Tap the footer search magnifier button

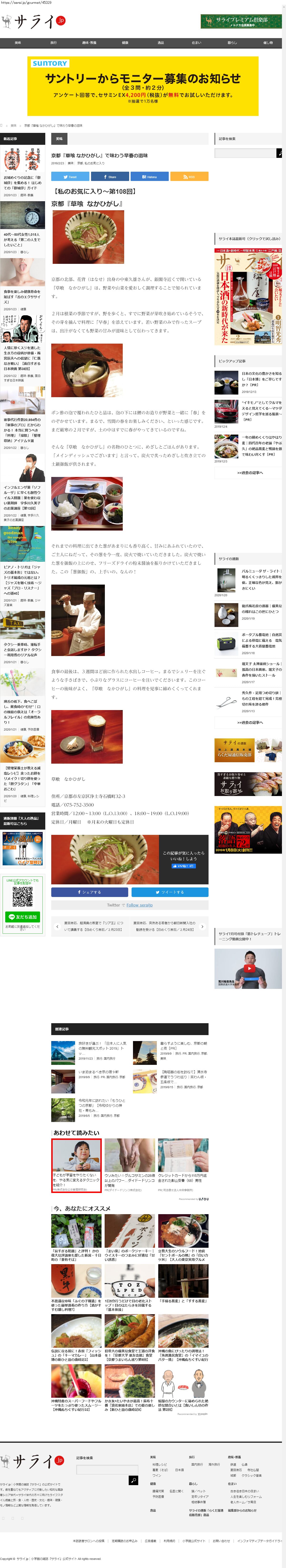(133, 1480)
